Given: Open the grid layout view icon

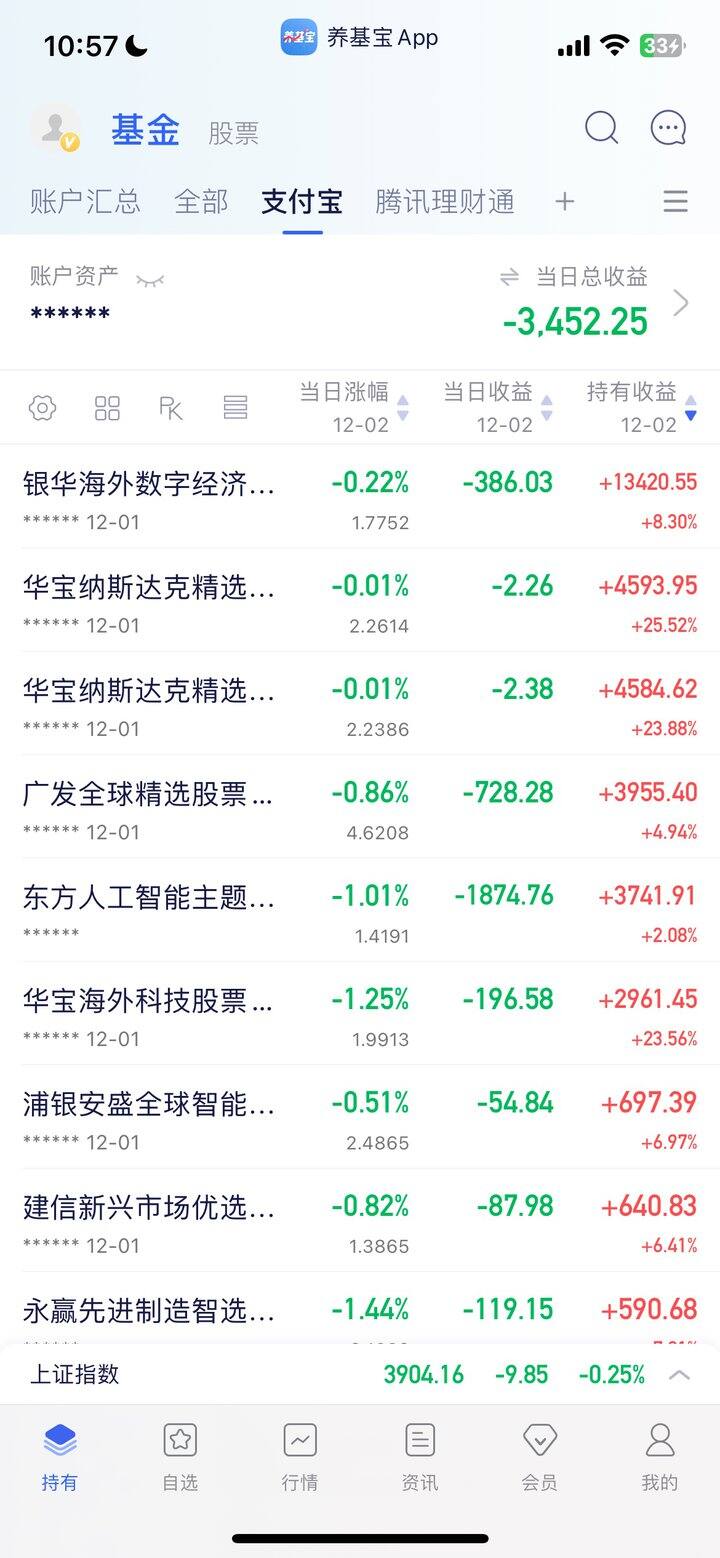Looking at the screenshot, I should click(x=107, y=407).
